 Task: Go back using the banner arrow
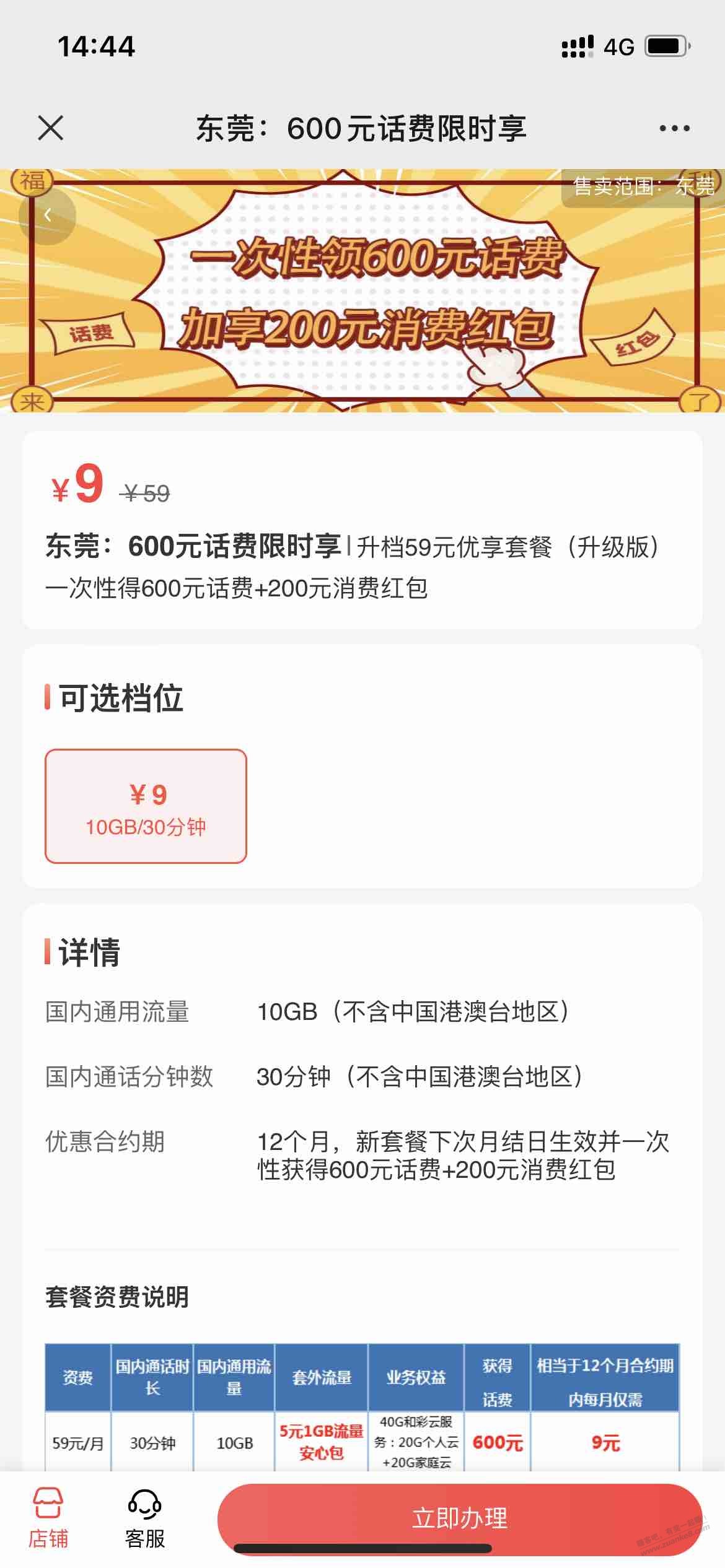click(x=48, y=215)
